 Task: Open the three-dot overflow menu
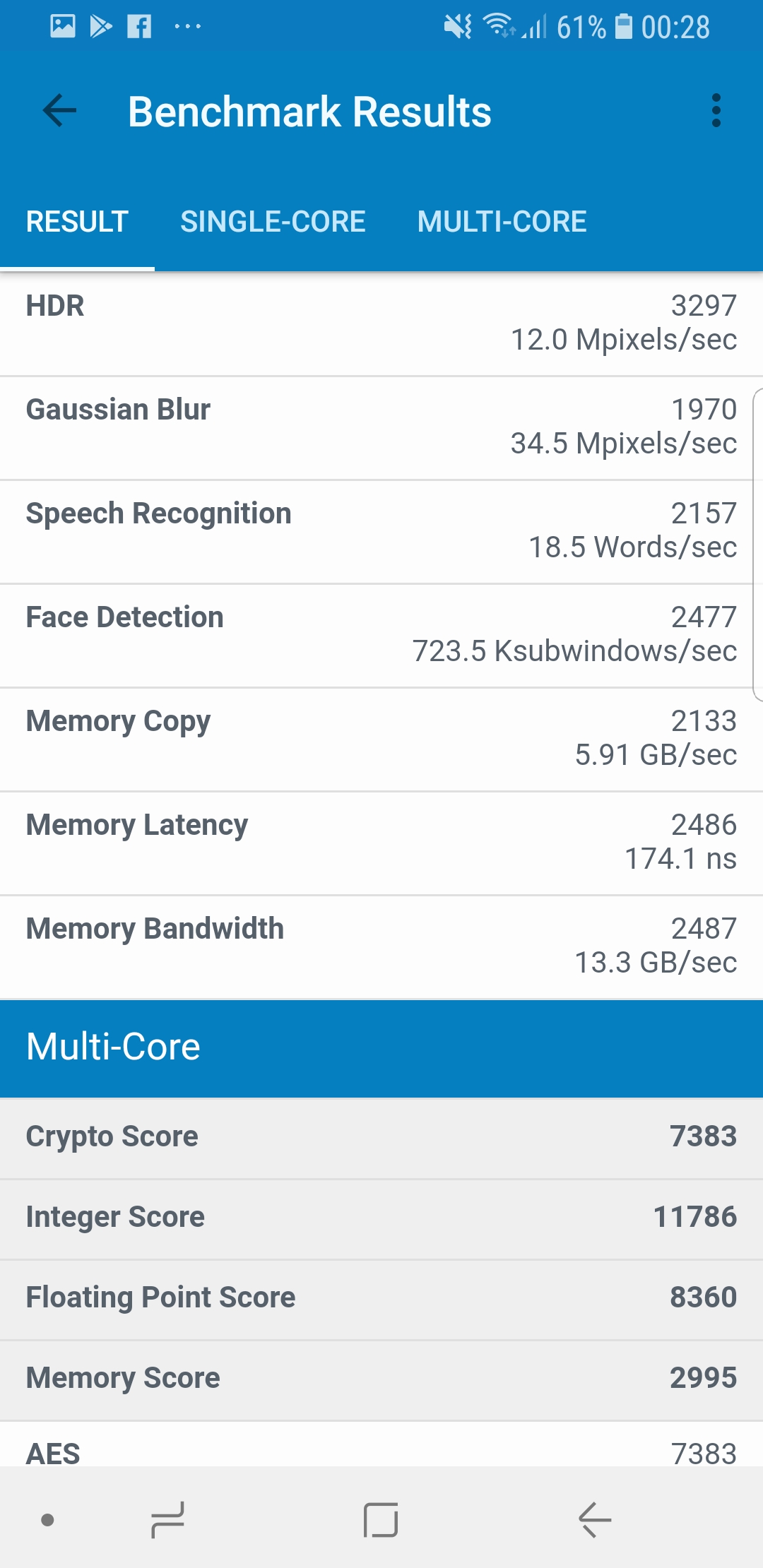[716, 111]
